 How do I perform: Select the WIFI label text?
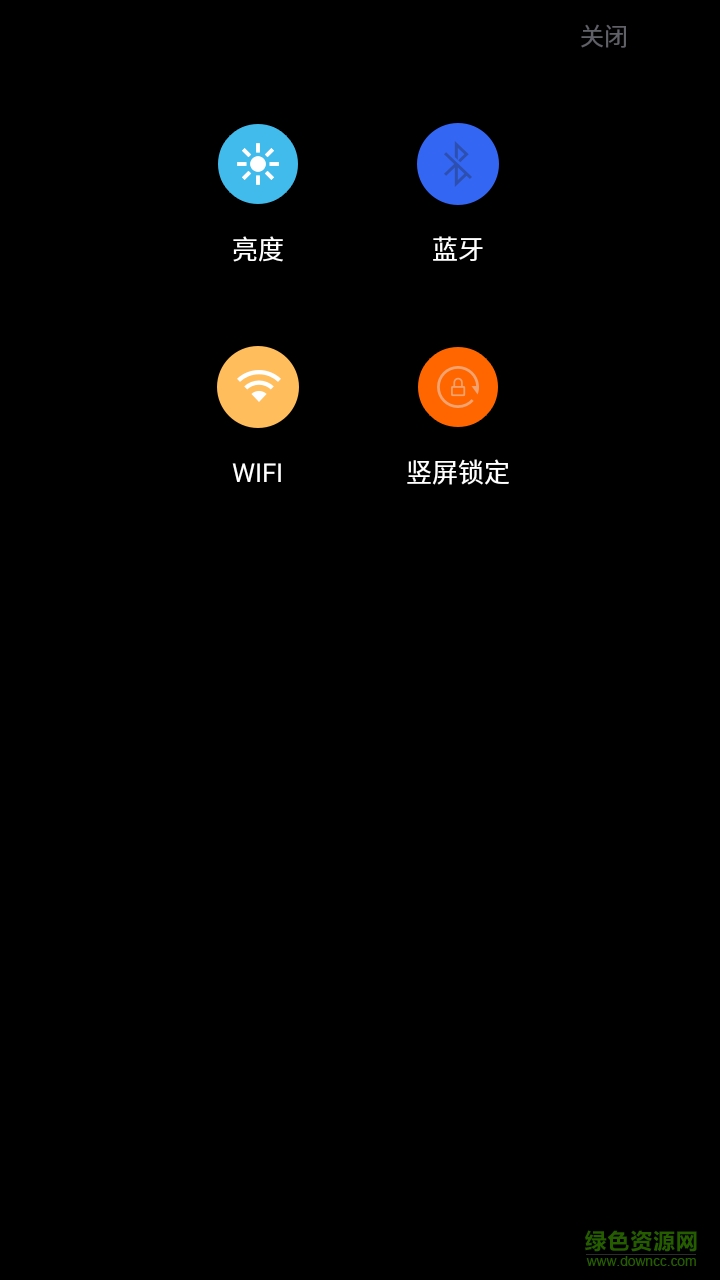click(x=258, y=472)
